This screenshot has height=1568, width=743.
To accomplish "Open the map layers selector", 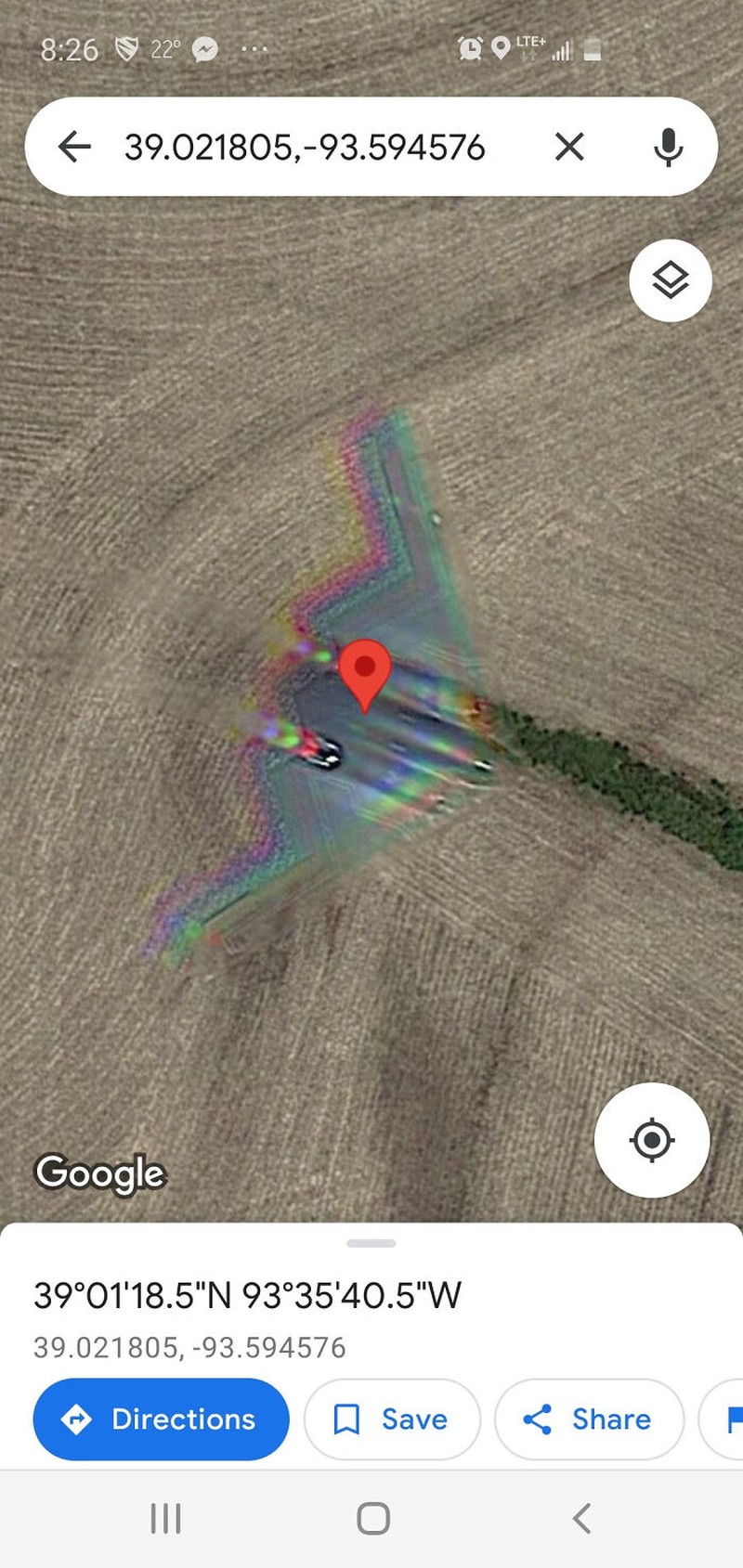I will [671, 279].
